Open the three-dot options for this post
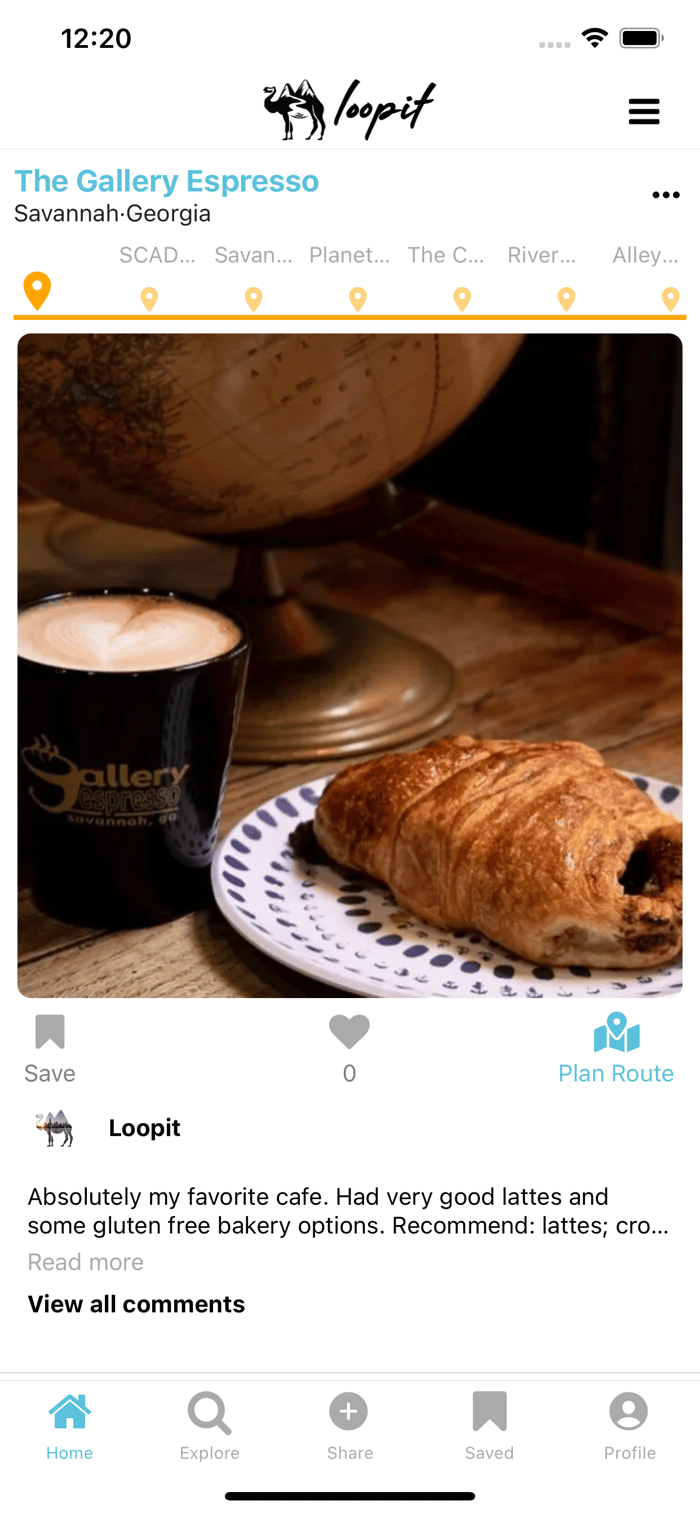 click(666, 195)
